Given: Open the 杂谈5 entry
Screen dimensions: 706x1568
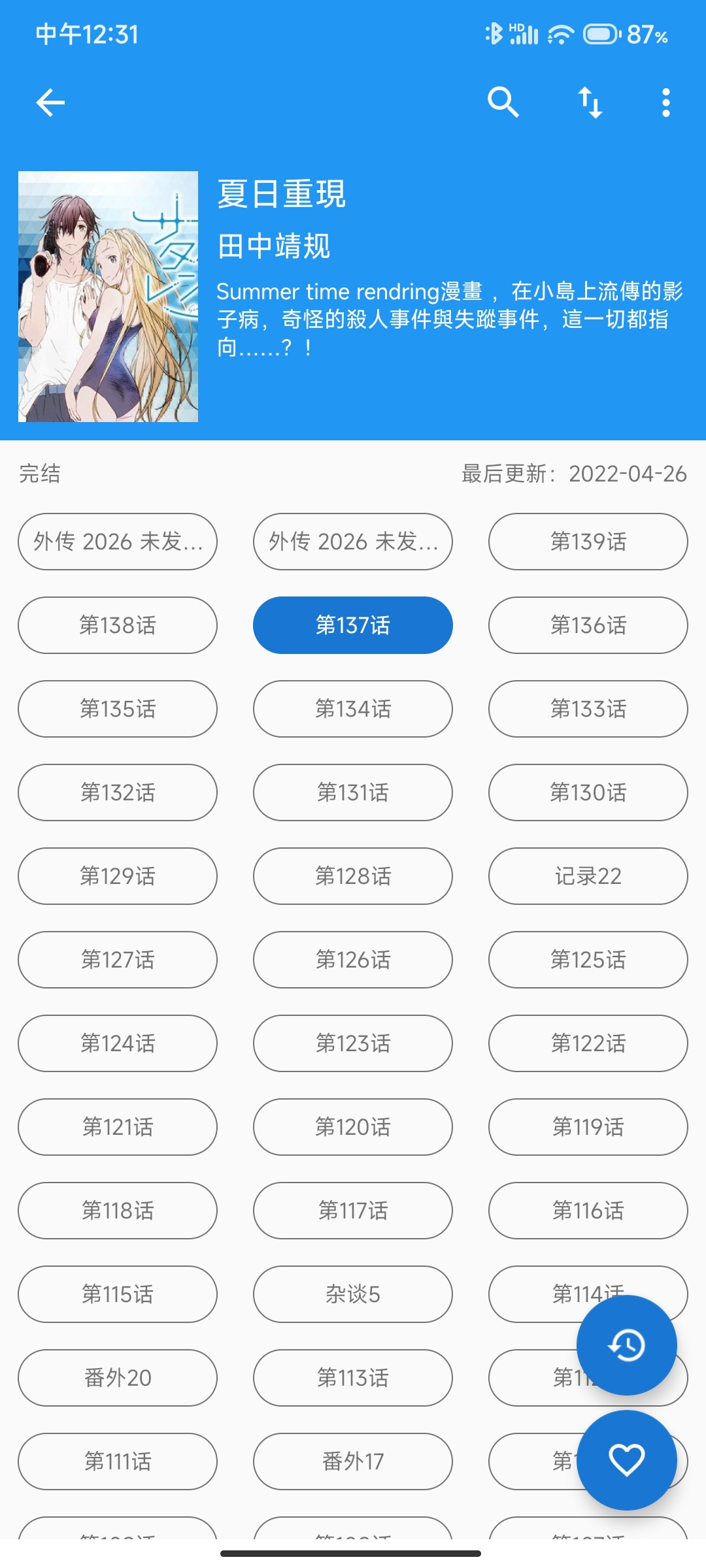Looking at the screenshot, I should (353, 1294).
